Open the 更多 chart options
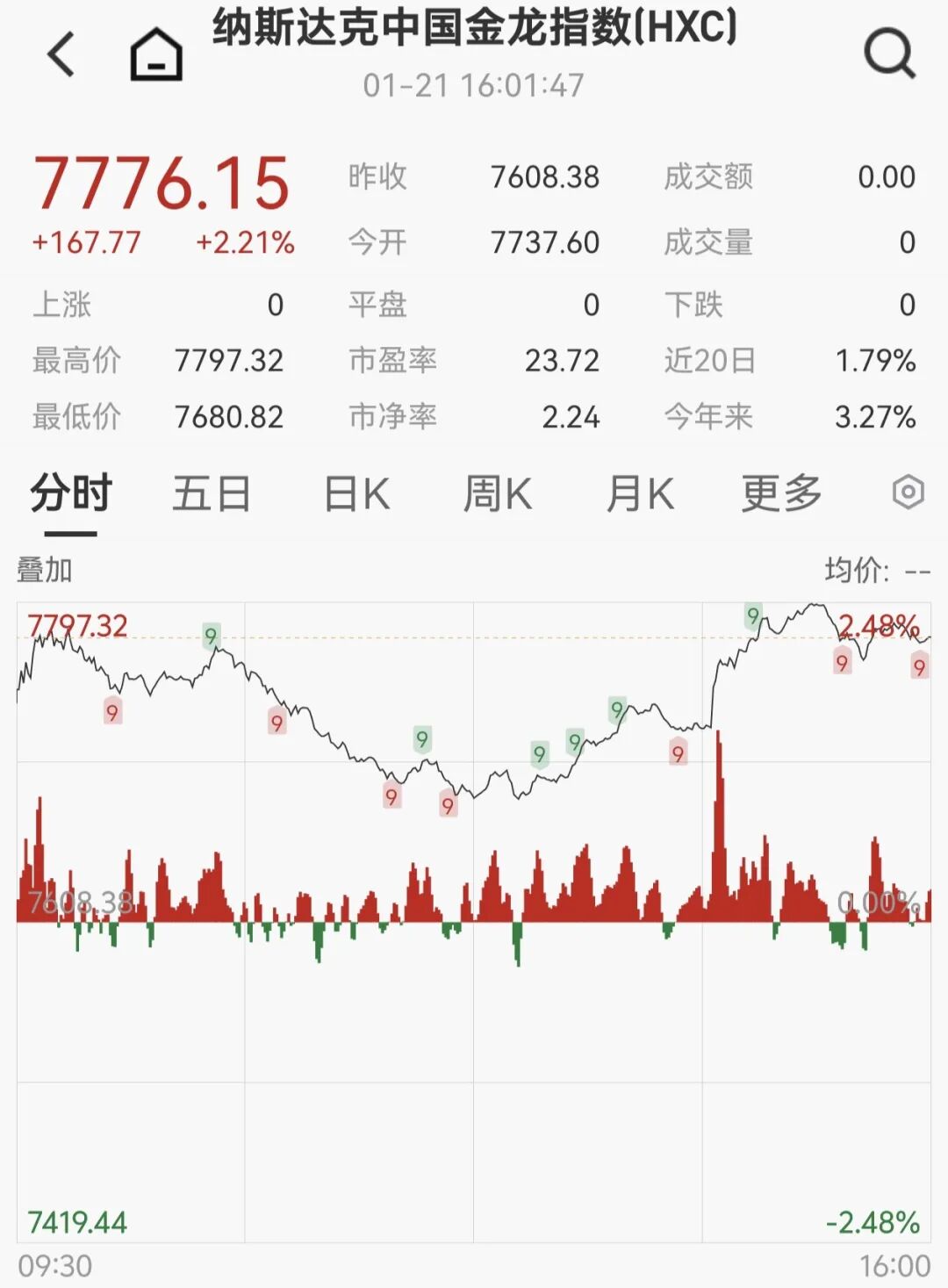The width and height of the screenshot is (948, 1288). point(781,493)
